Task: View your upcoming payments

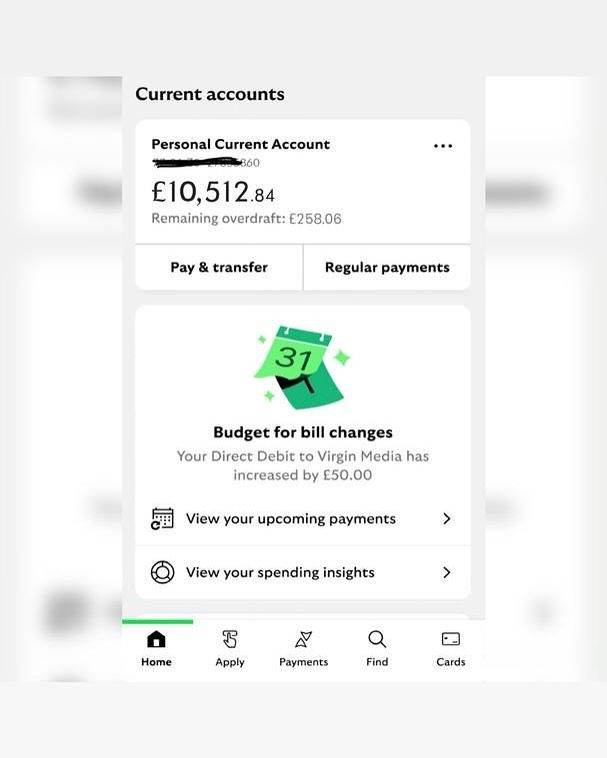Action: click(x=302, y=518)
